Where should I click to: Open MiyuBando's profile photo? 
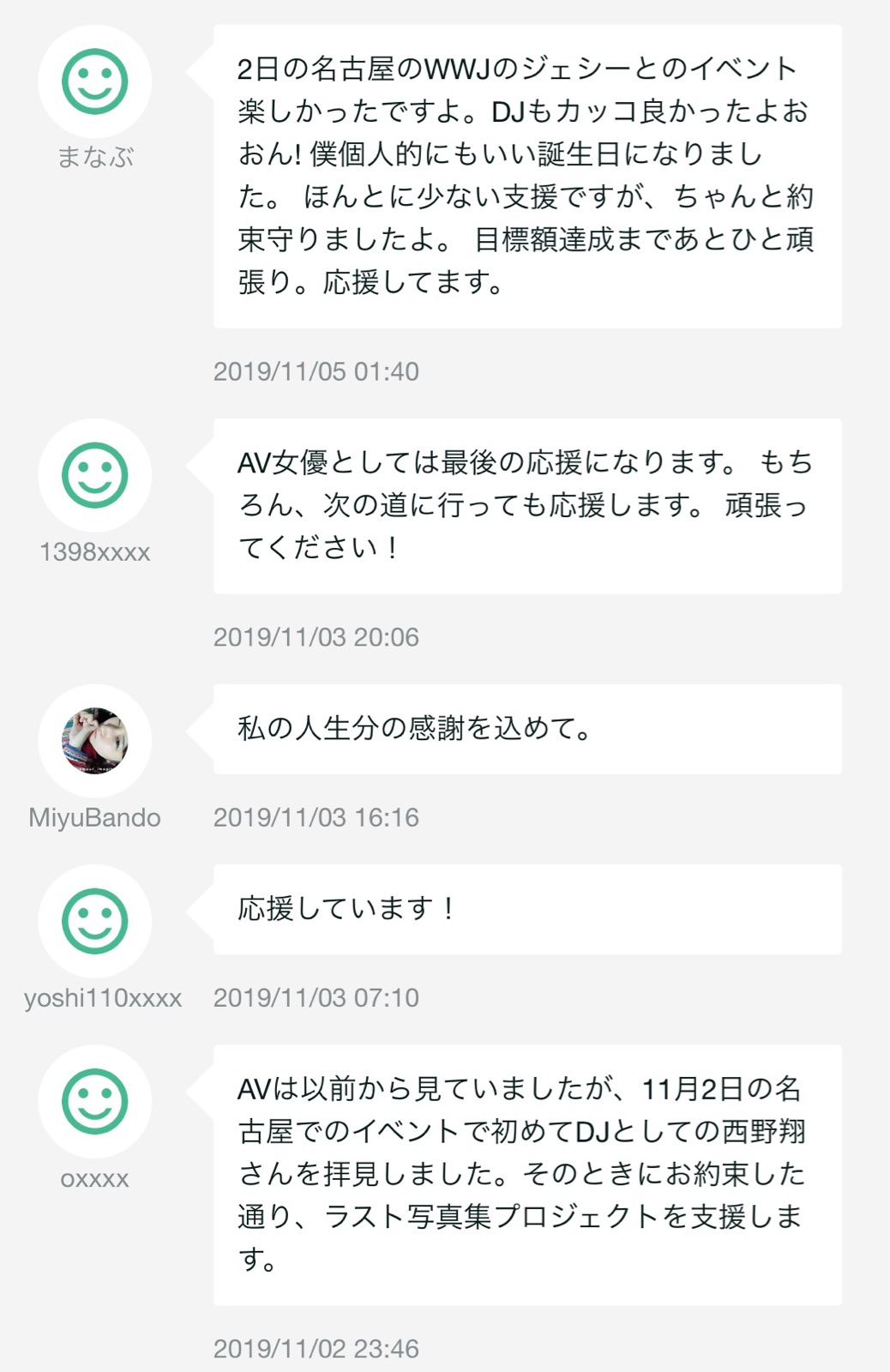click(95, 741)
